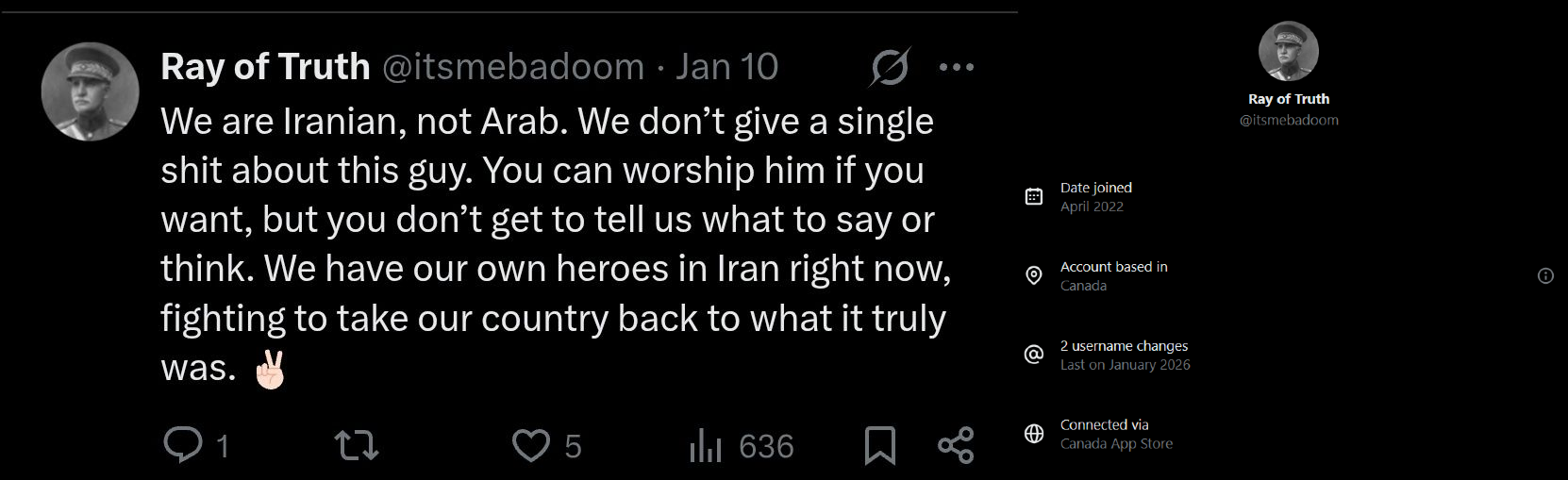1568x480 pixels.
Task: Like the post with 5 likes
Action: (x=530, y=445)
